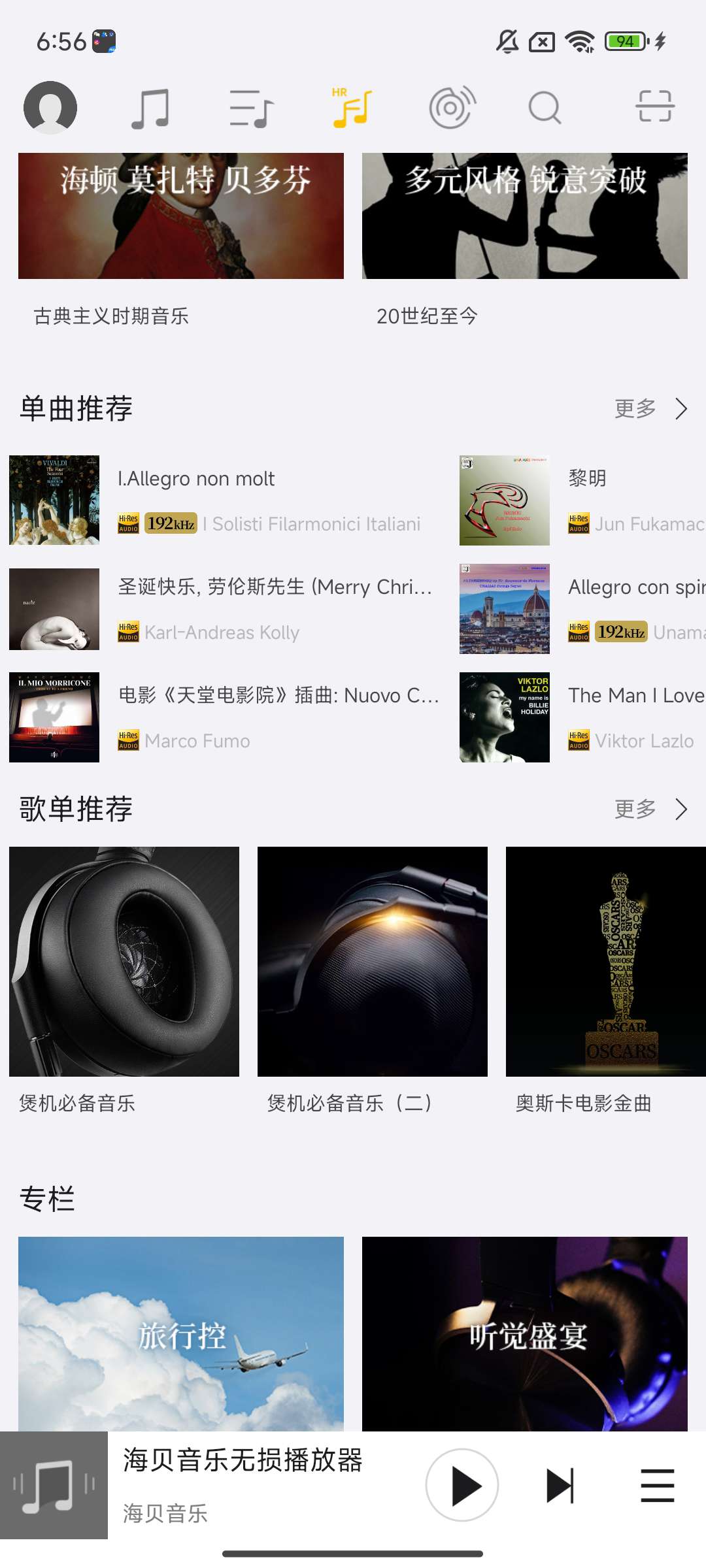Open the playlist tab
This screenshot has height=1568, width=706.
coord(251,108)
